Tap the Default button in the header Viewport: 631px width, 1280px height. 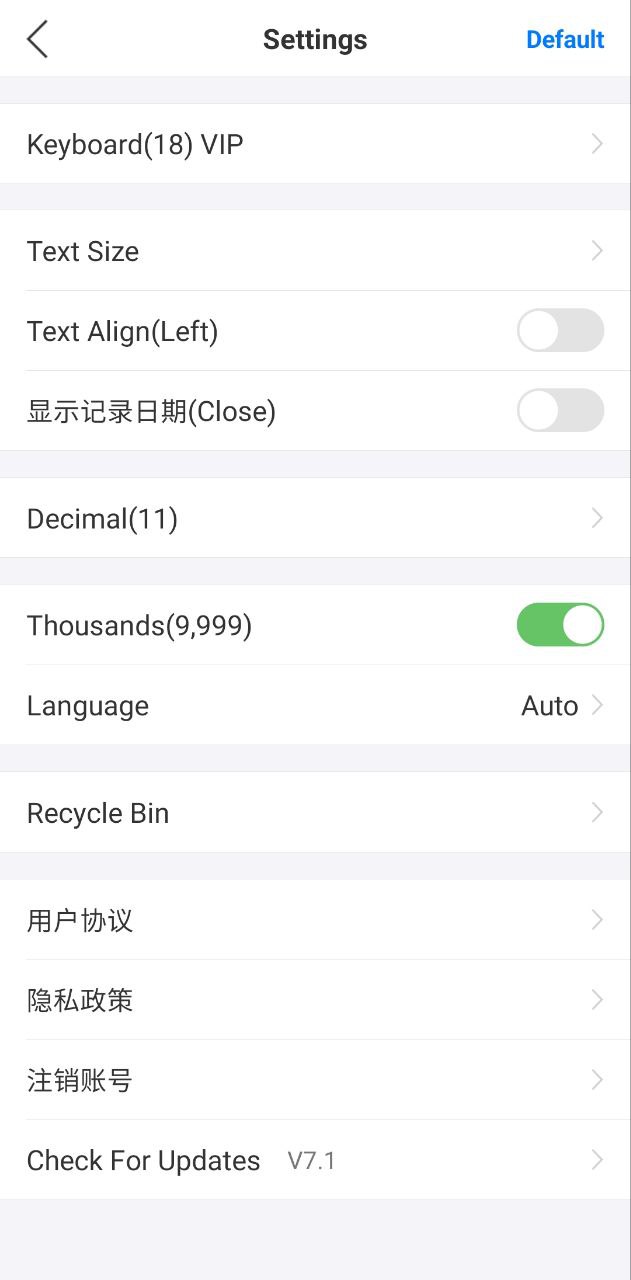point(565,40)
